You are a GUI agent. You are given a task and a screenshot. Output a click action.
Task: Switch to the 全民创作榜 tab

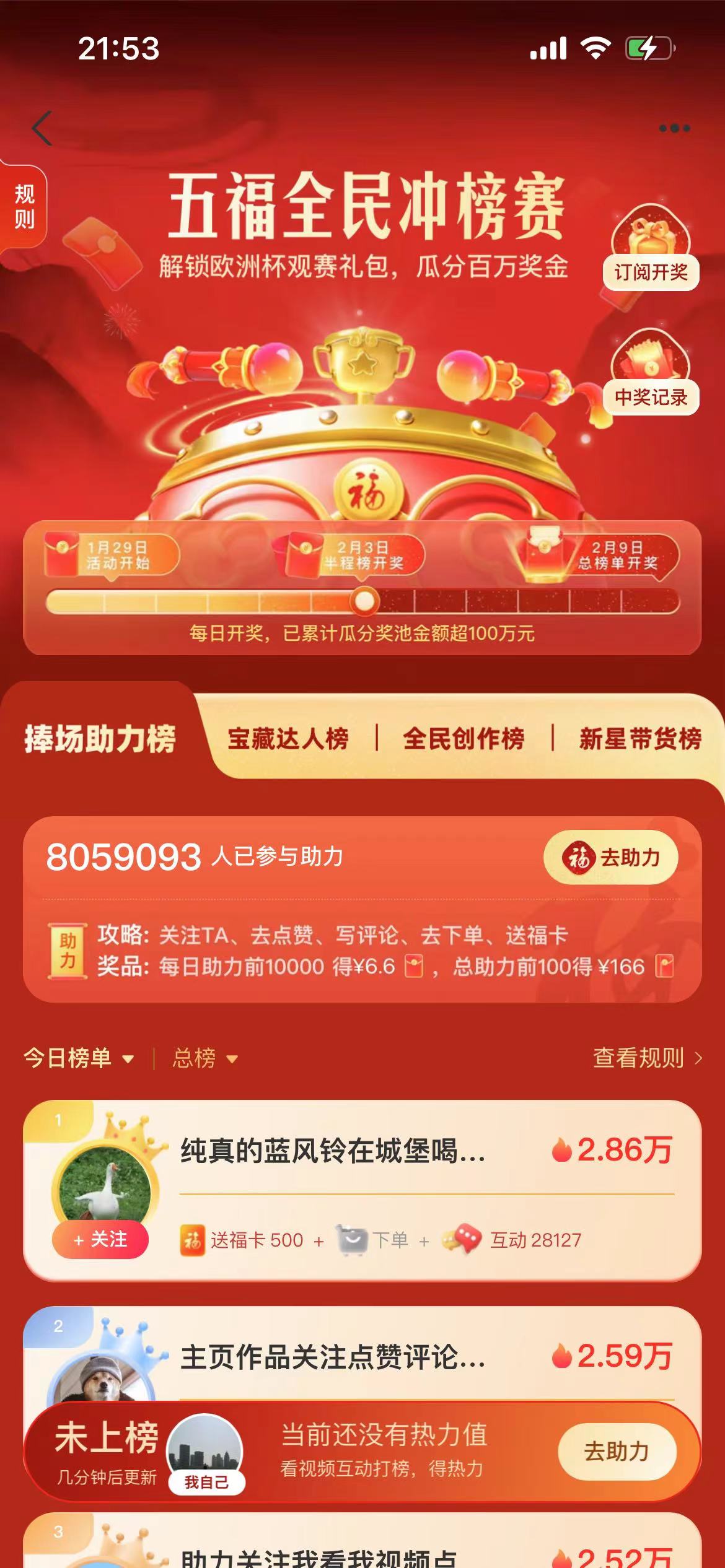(464, 738)
